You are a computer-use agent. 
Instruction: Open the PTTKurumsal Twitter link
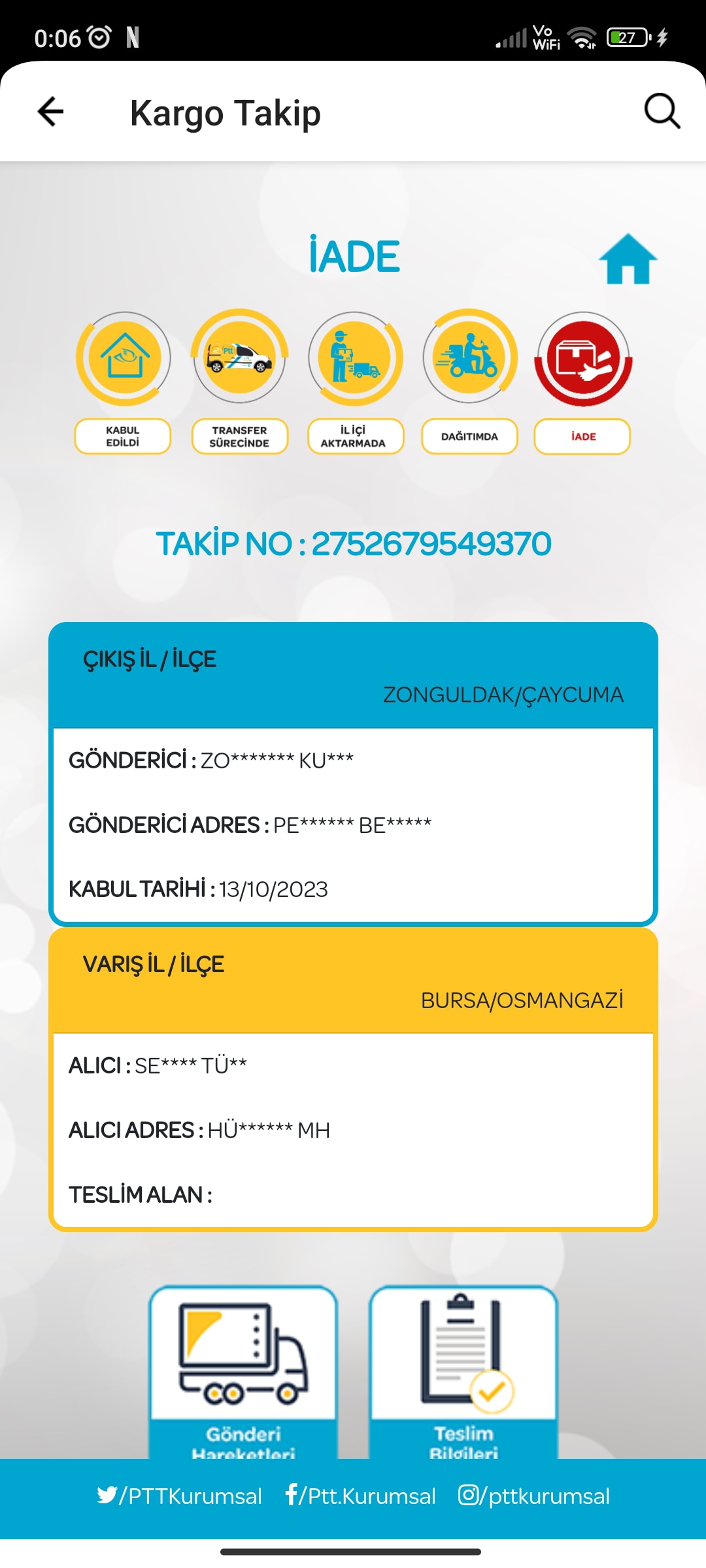[x=180, y=1495]
